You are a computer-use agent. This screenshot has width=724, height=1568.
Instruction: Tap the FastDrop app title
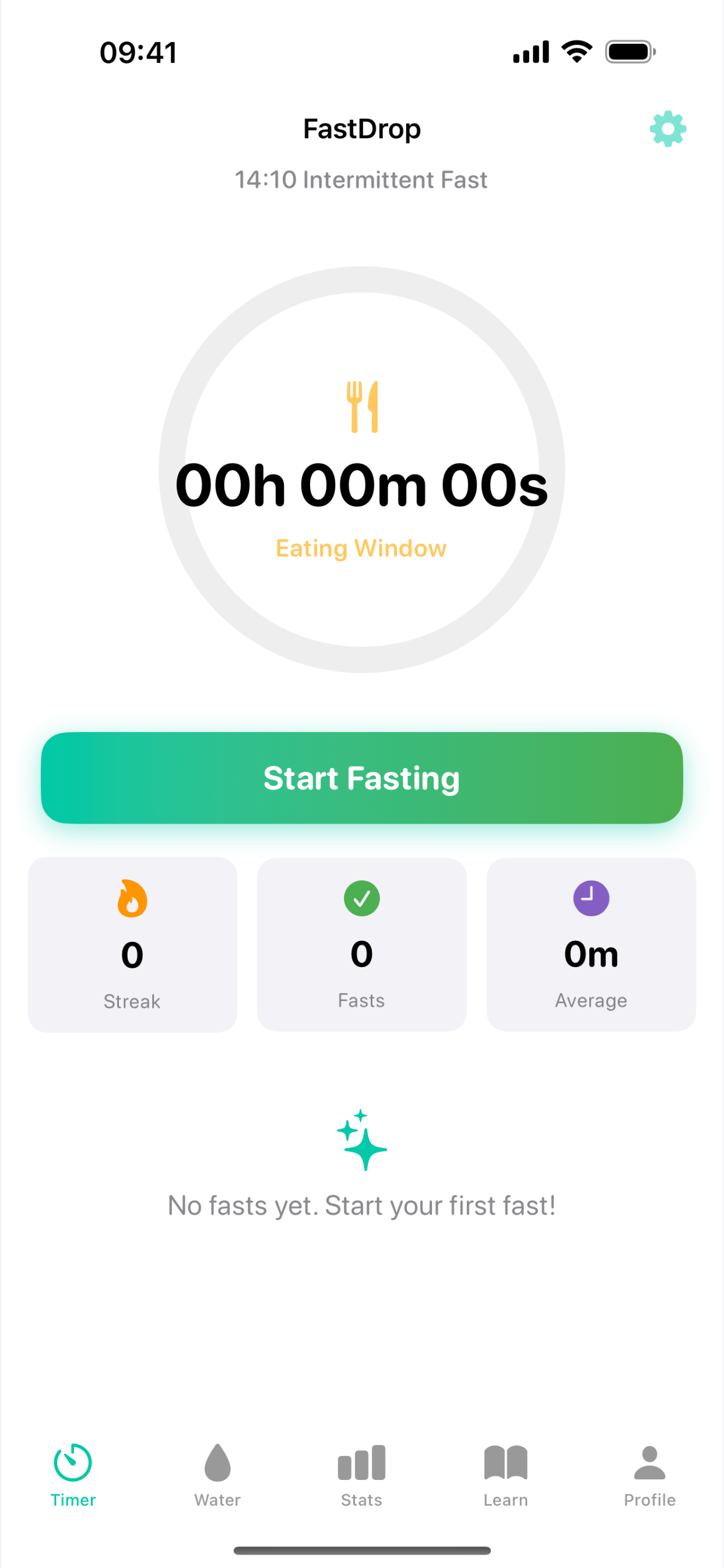362,128
